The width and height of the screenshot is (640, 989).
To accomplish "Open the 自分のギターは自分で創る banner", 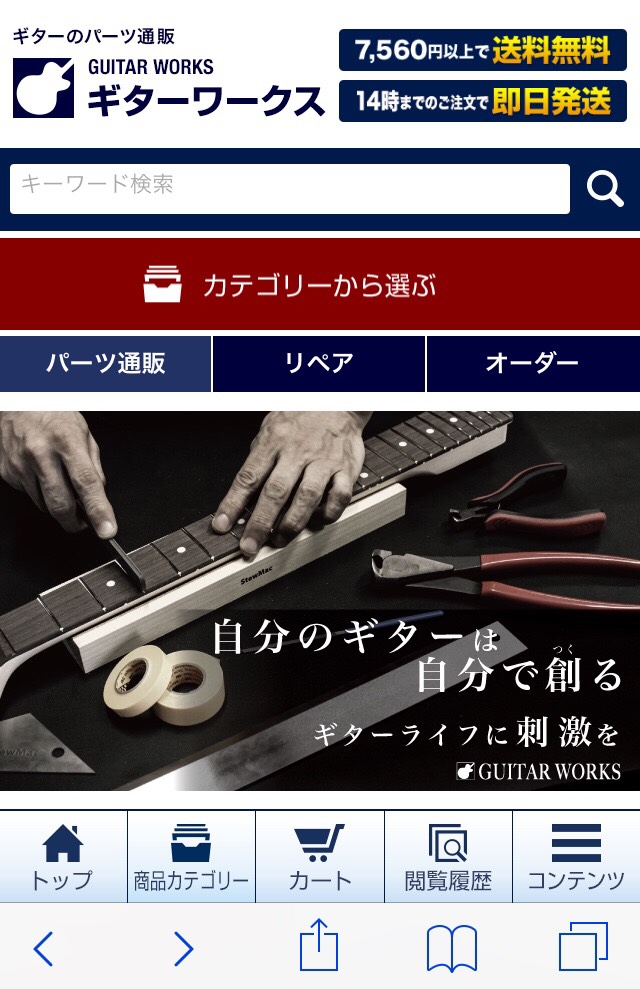I will click(x=320, y=600).
